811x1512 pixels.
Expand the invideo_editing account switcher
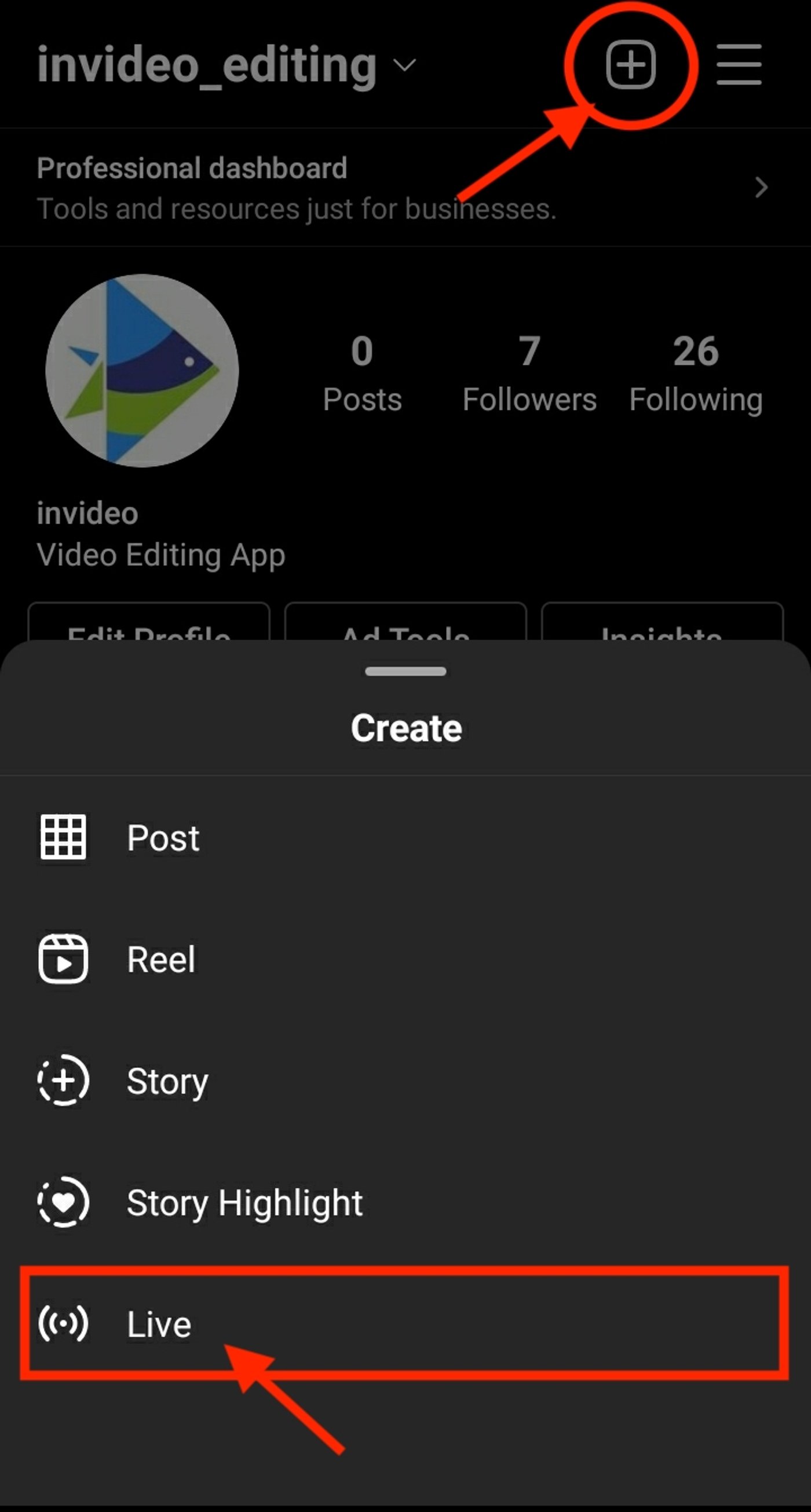click(227, 65)
